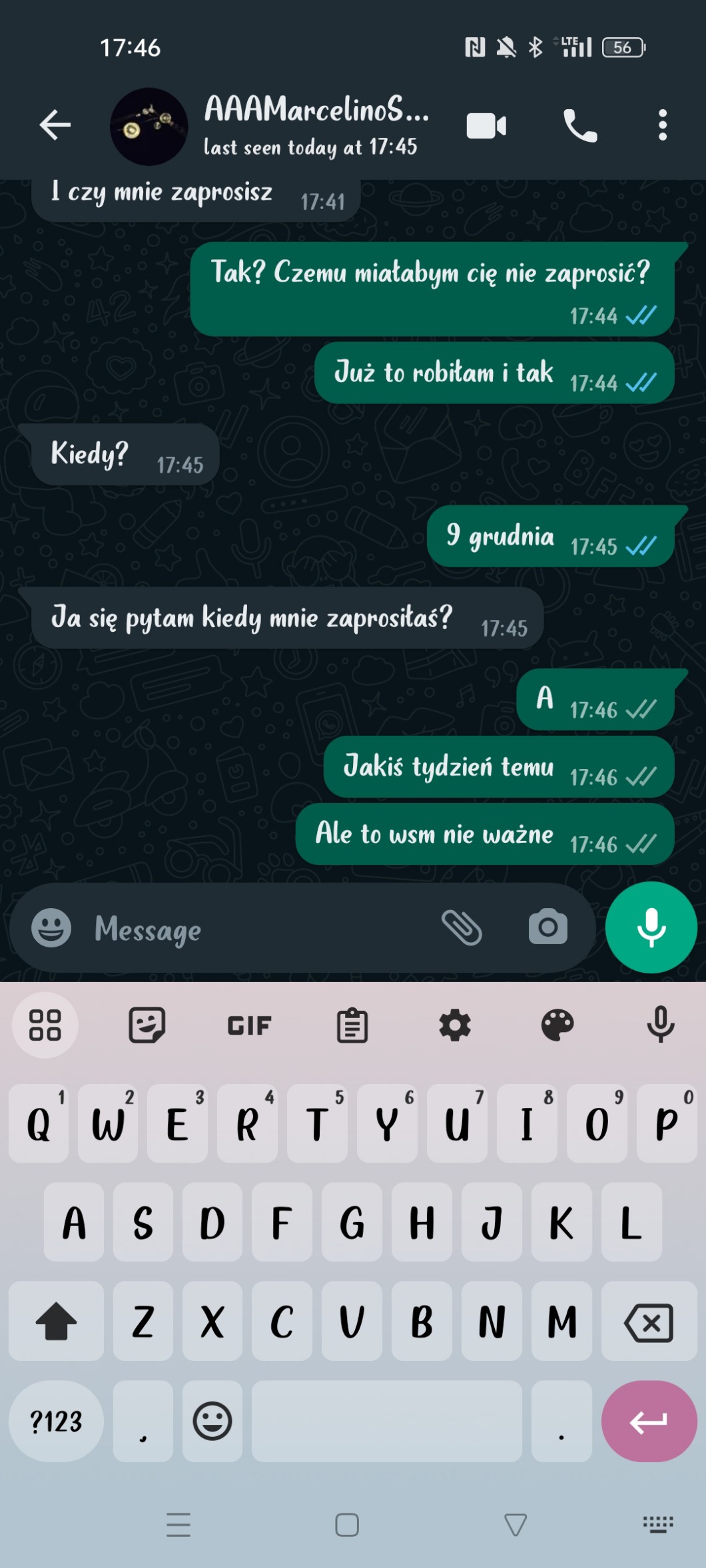Screen dimensions: 706x1568
Task: Focus the Message text field
Action: (260, 929)
